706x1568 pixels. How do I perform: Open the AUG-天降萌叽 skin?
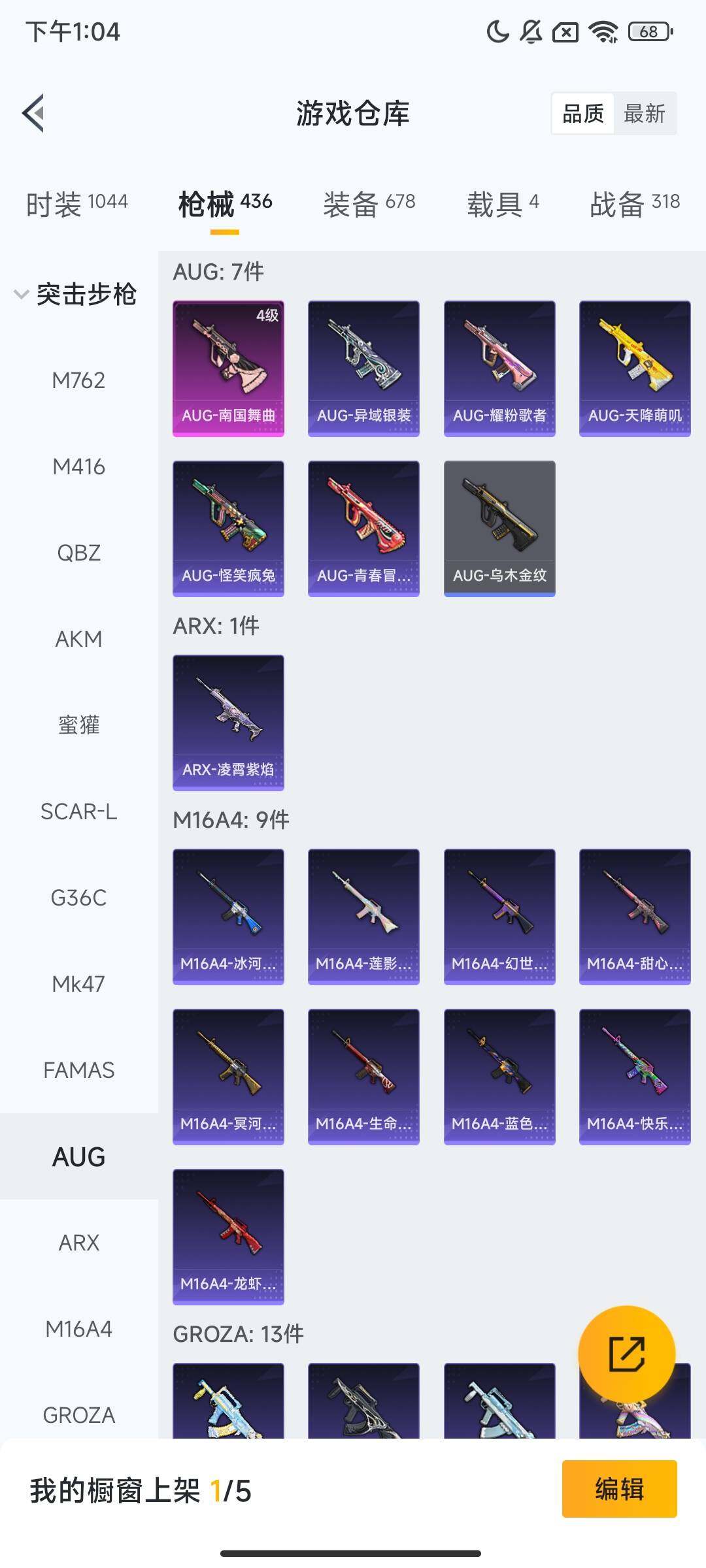tap(635, 368)
